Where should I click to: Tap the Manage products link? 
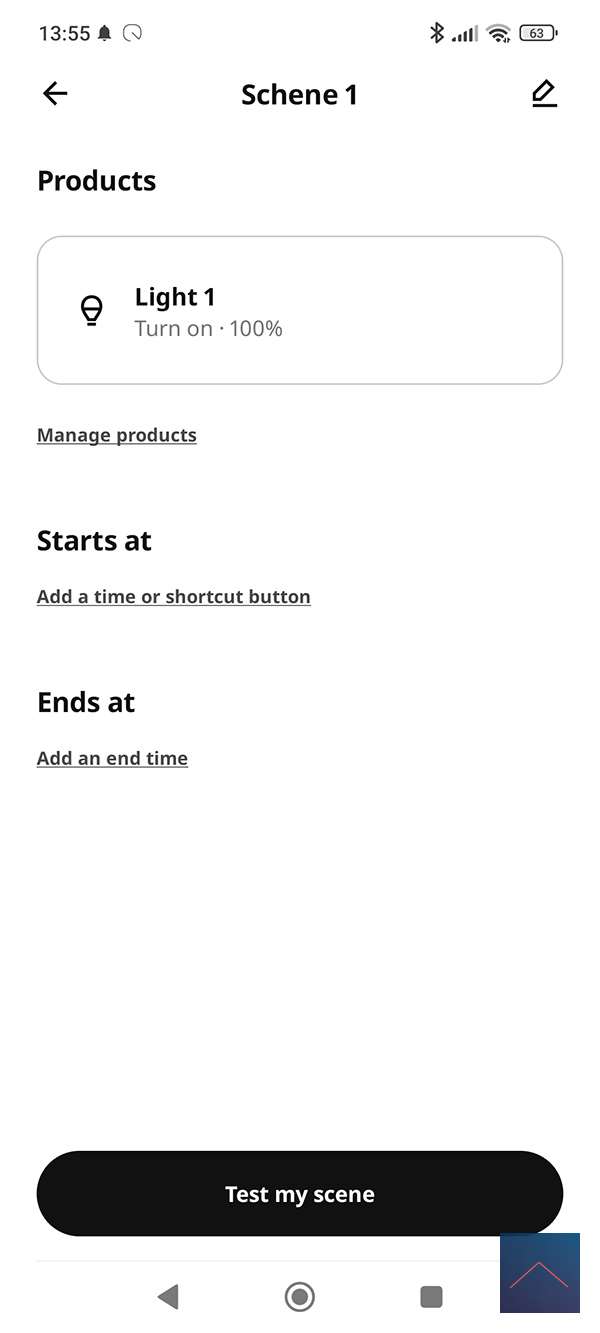click(117, 435)
